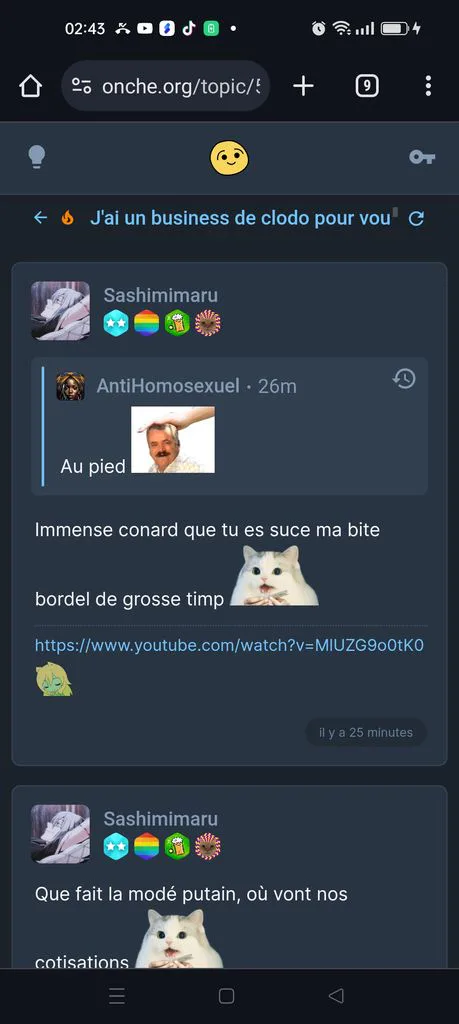Image resolution: width=459 pixels, height=1024 pixels.
Task: Open the browser overflow menu
Action: click(428, 86)
